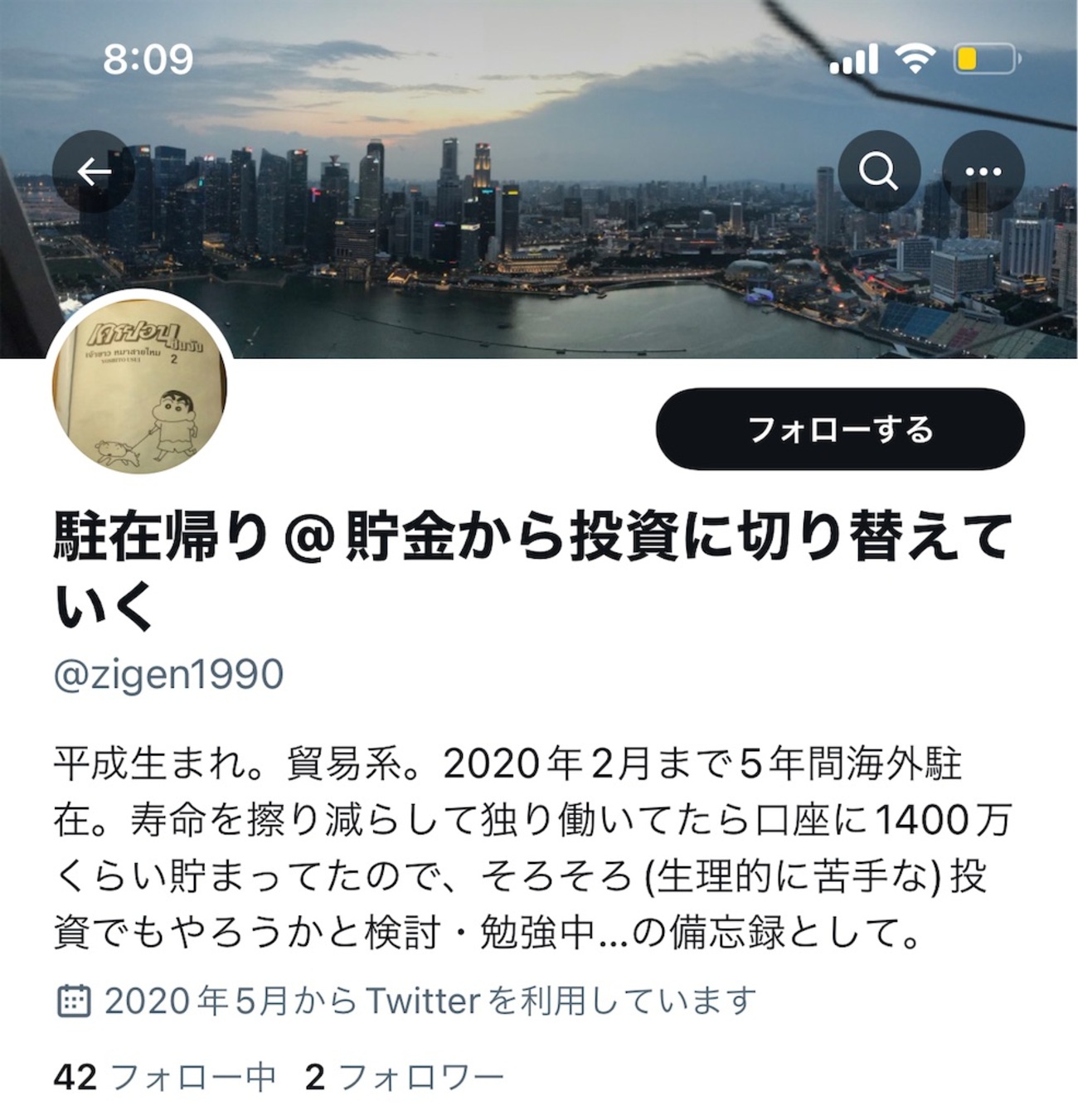Go back using the arrow icon
The width and height of the screenshot is (1078, 1120).
coord(94,172)
